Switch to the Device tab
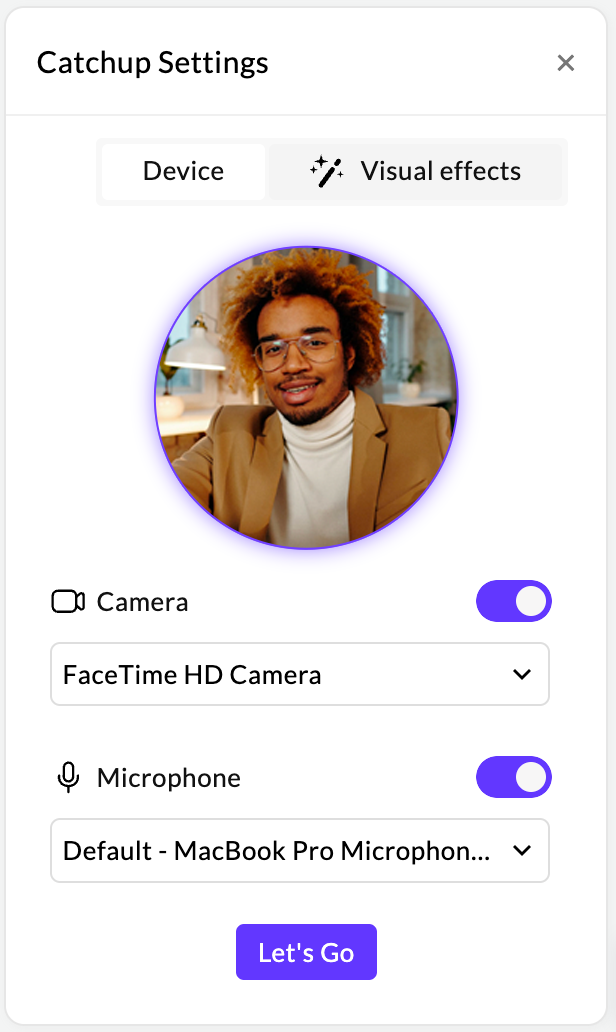Screen dimensions: 616x1032 pos(183,171)
